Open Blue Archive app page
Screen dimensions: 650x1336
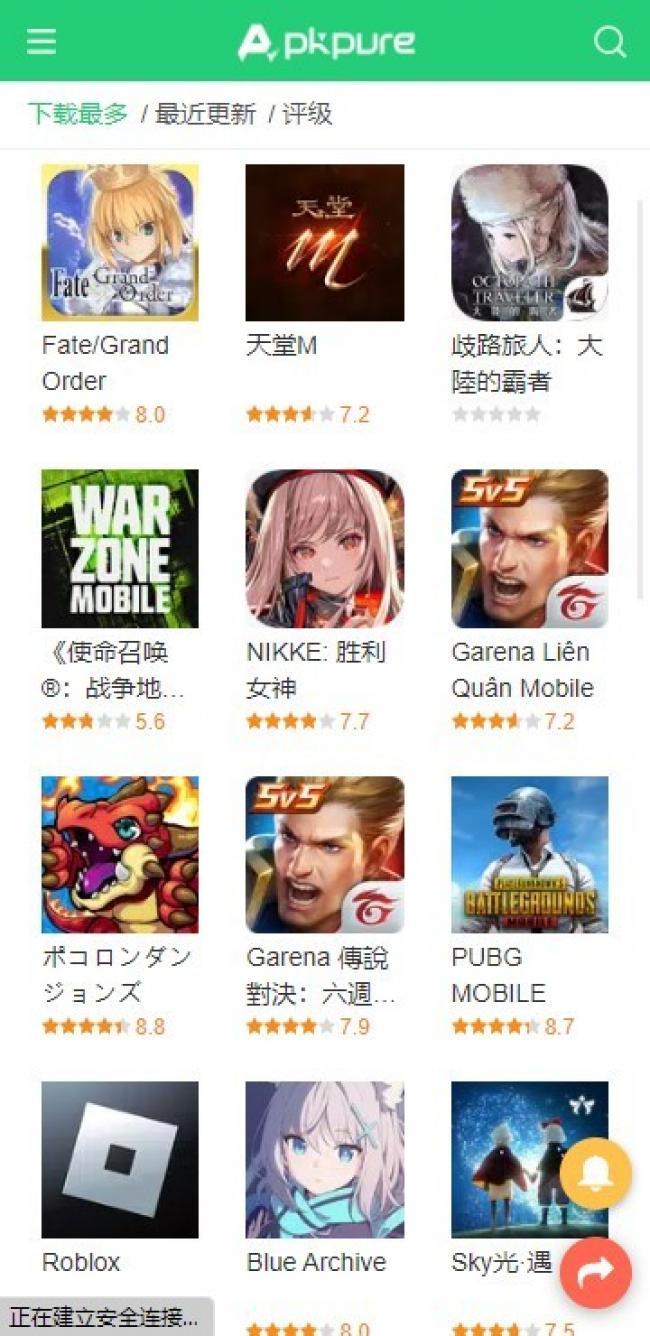(325, 1160)
